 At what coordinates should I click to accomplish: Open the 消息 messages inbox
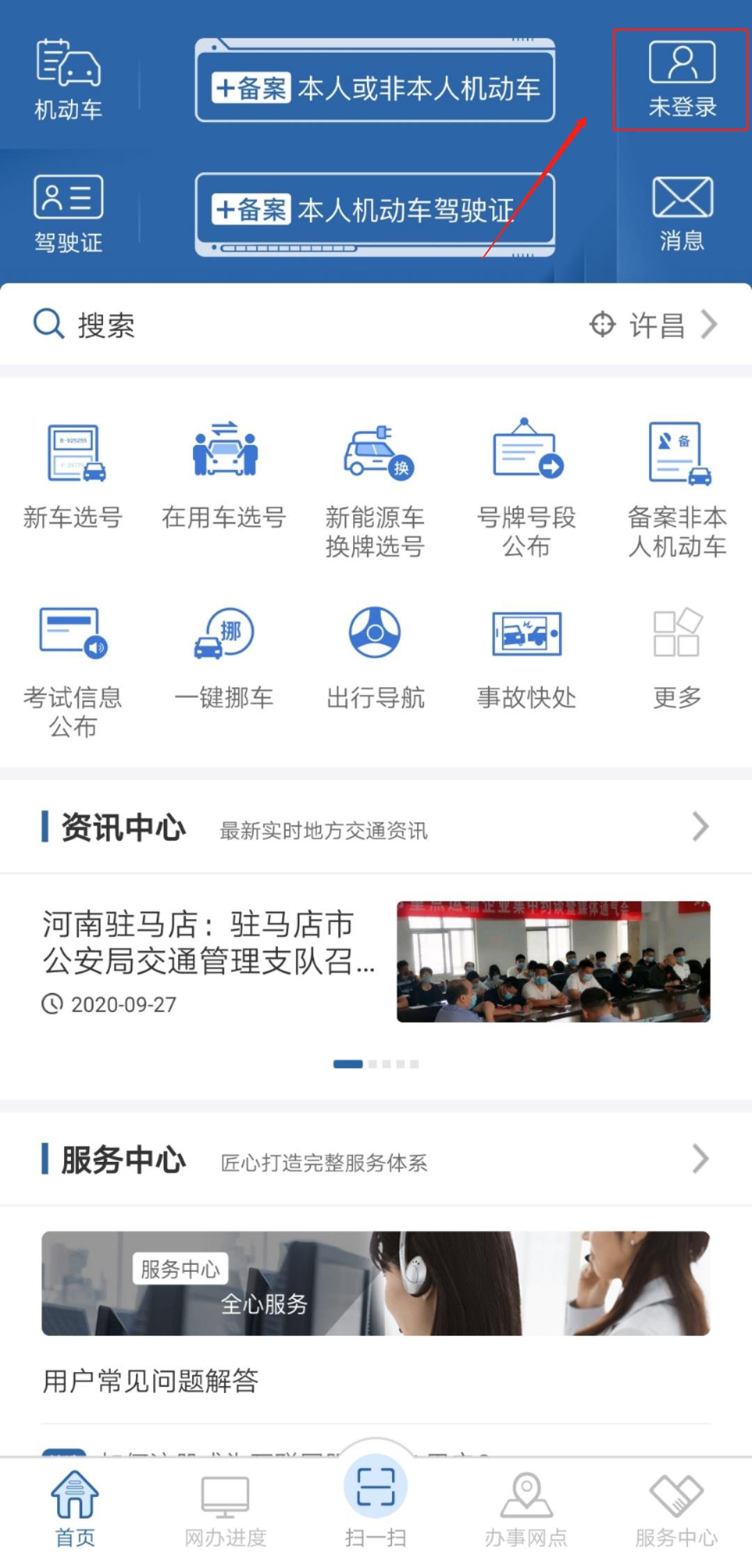pyautogui.click(x=682, y=214)
